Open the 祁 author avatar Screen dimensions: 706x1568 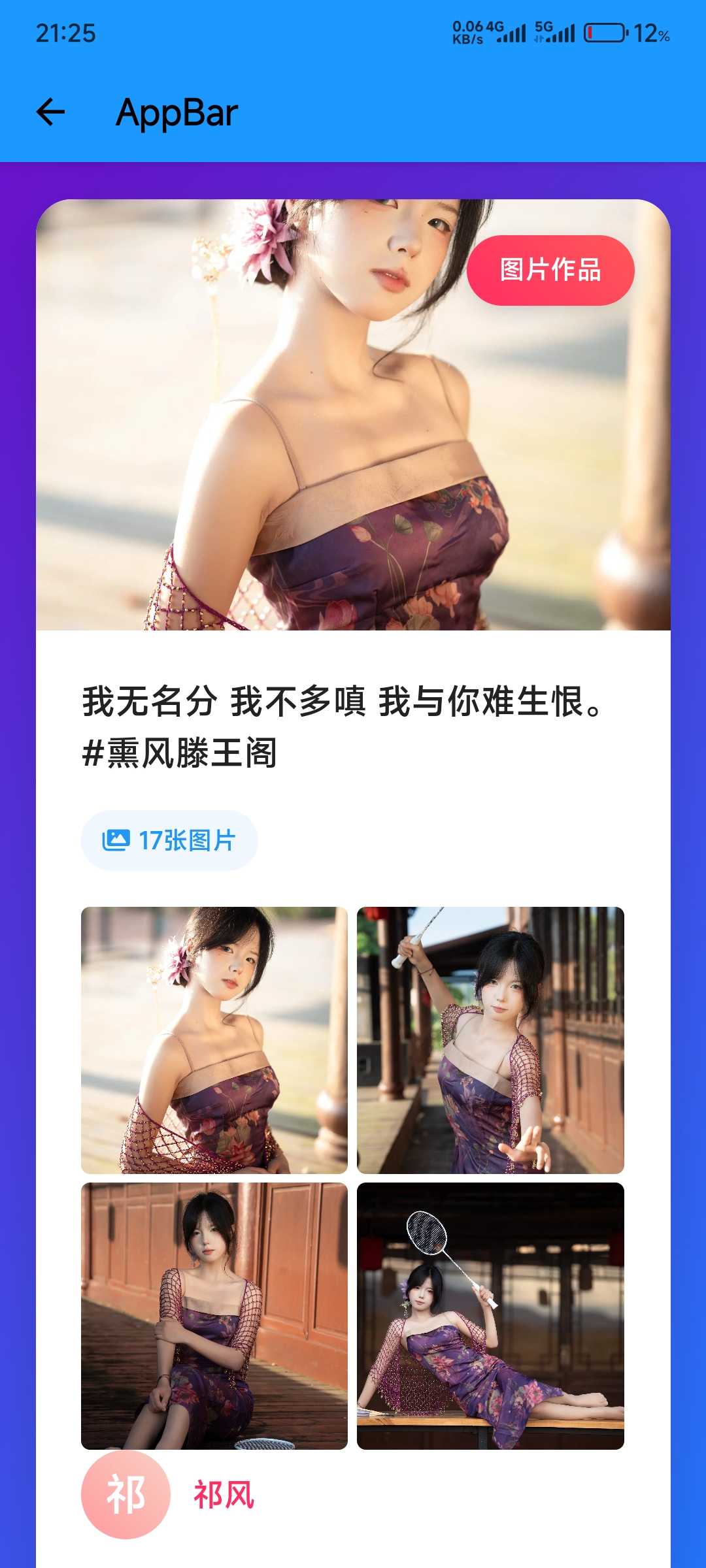coord(126,1495)
